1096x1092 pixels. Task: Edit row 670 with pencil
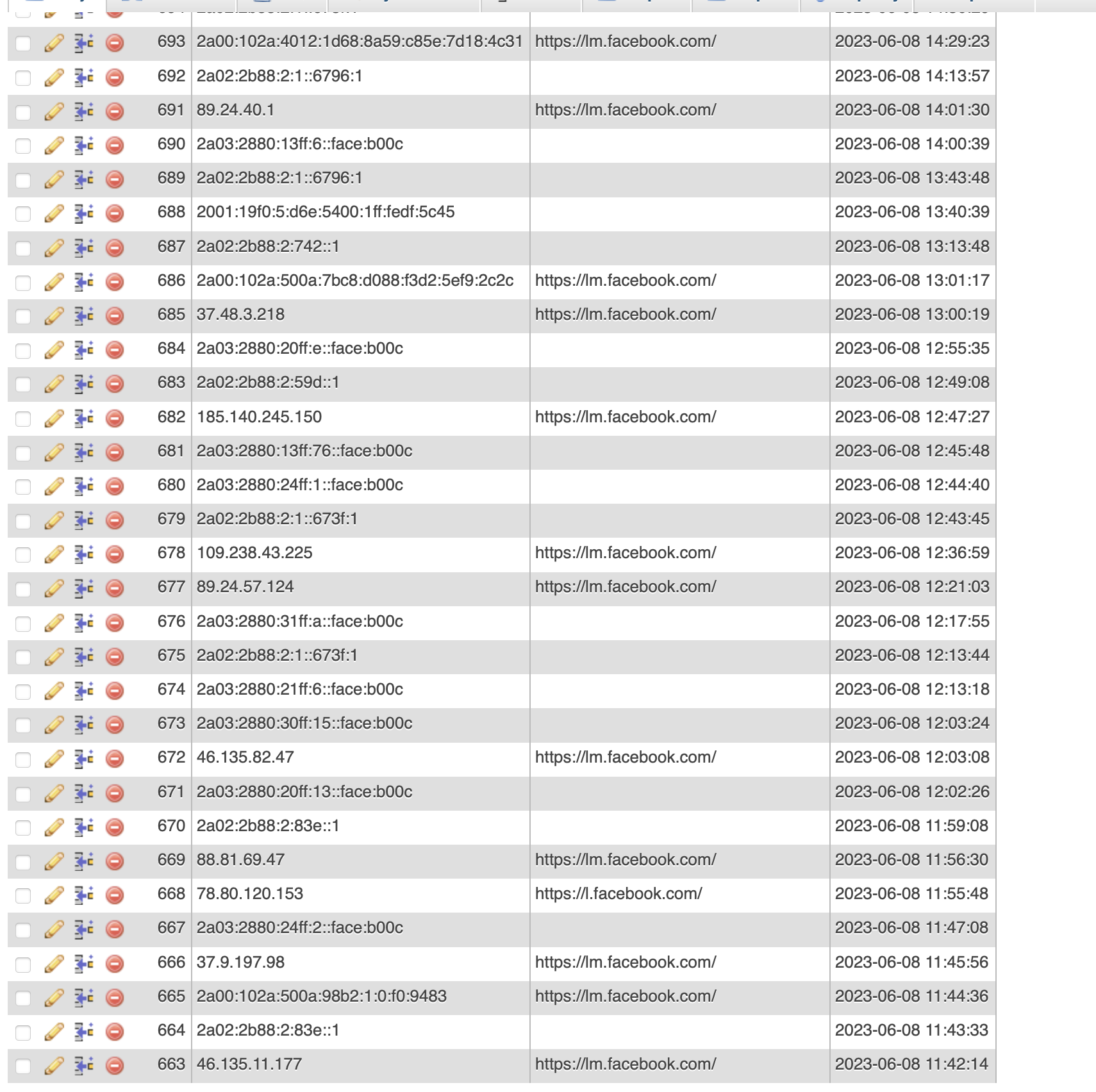click(x=54, y=827)
